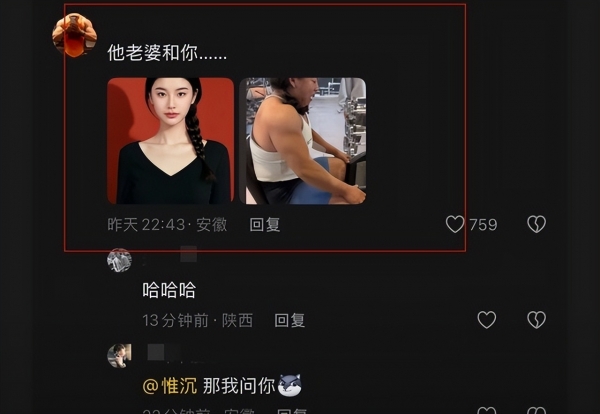Reply to the 他老婆和你 comment
Image resolution: width=600 pixels, height=414 pixels.
265,225
